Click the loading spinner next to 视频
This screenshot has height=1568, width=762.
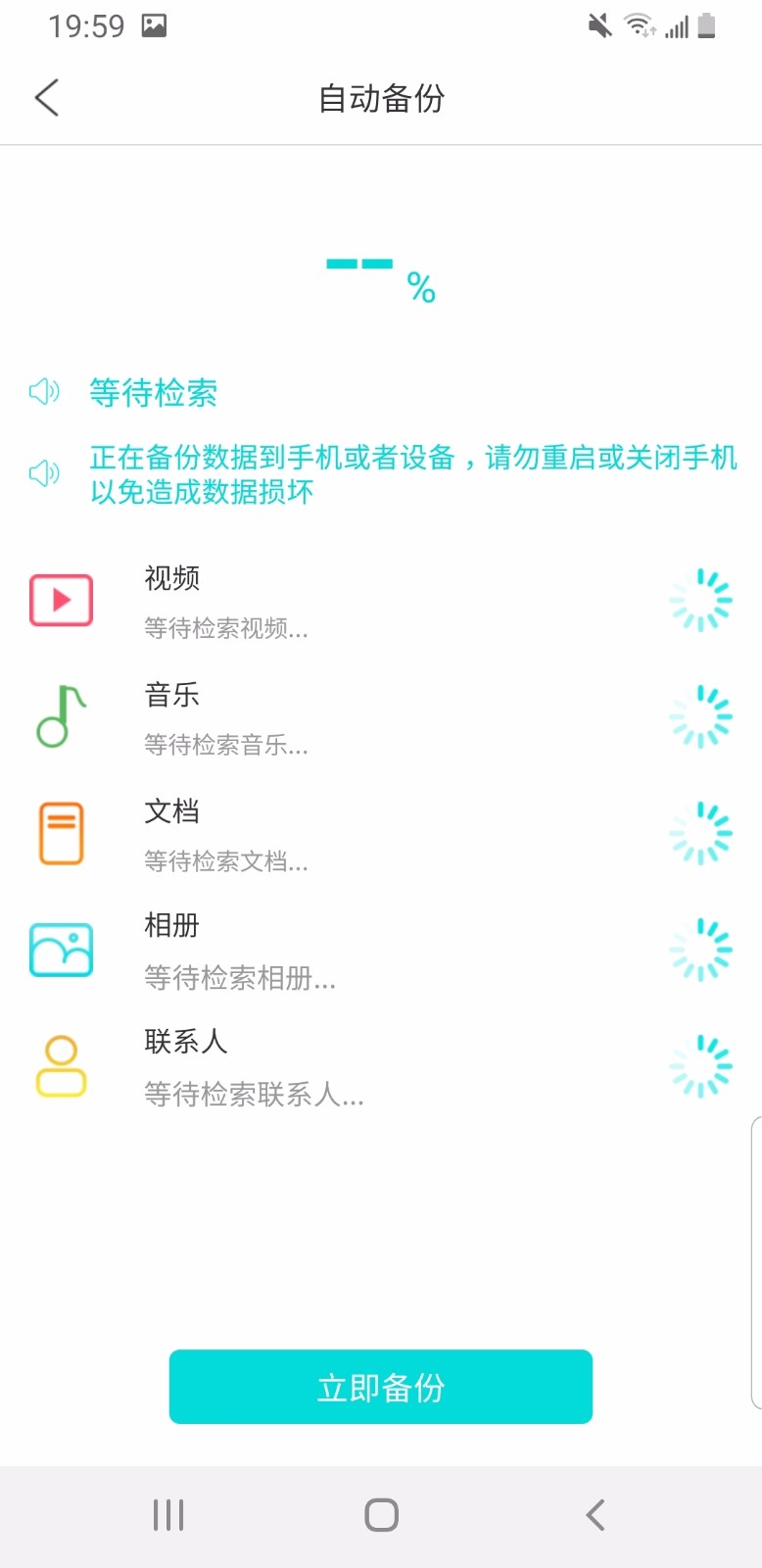coord(699,599)
